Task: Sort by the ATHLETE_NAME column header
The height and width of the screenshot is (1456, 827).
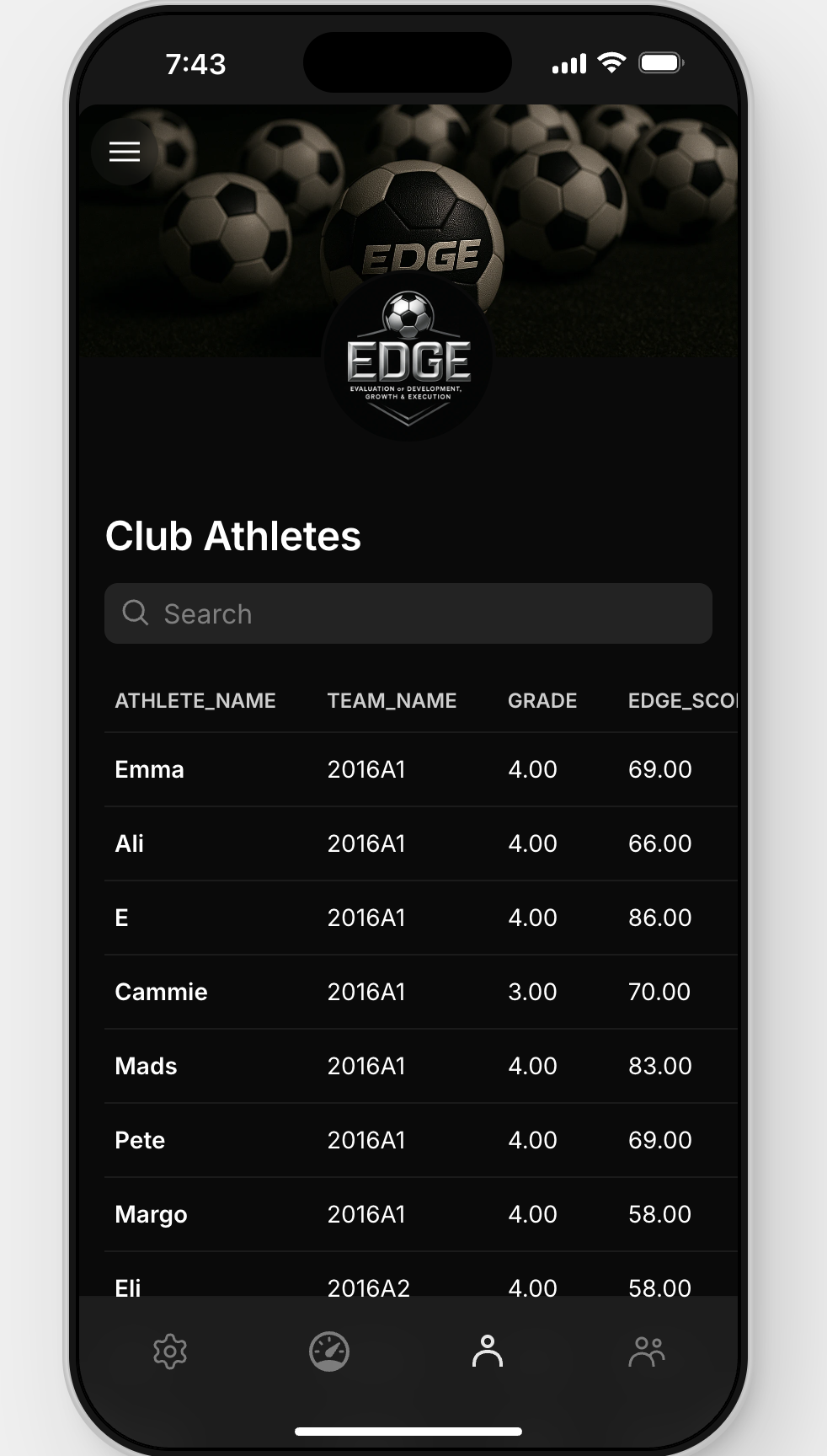Action: [195, 701]
